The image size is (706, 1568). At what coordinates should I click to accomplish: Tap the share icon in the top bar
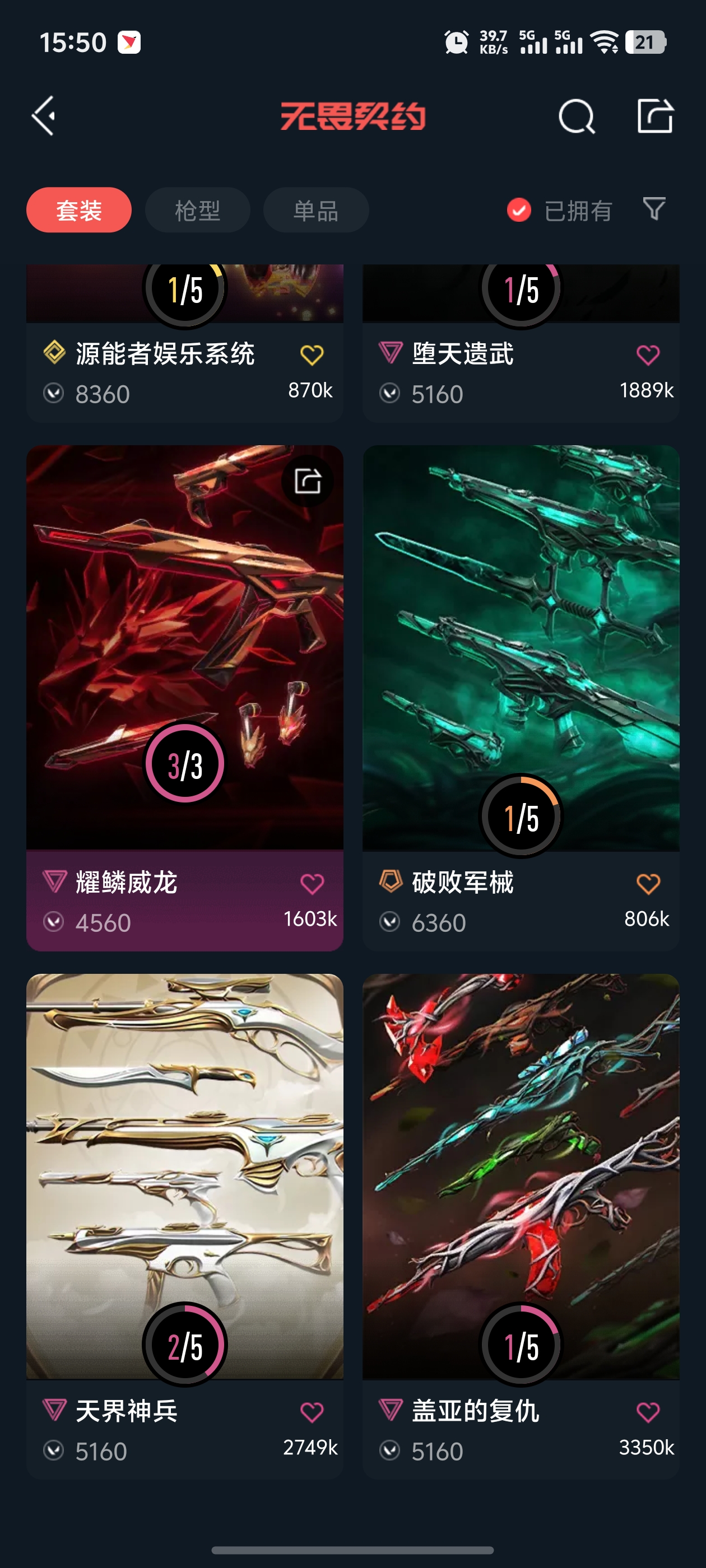(x=655, y=116)
